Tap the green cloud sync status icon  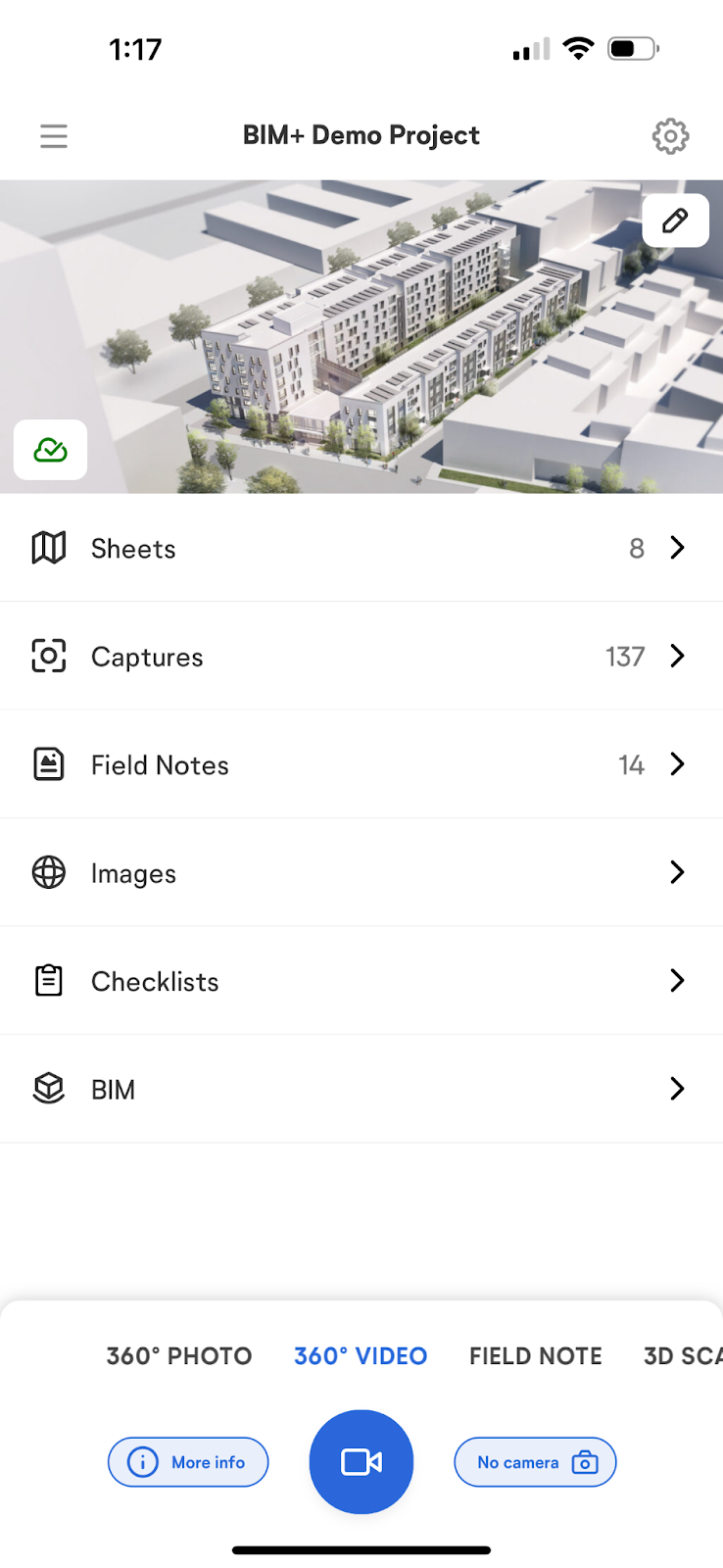pyautogui.click(x=50, y=450)
